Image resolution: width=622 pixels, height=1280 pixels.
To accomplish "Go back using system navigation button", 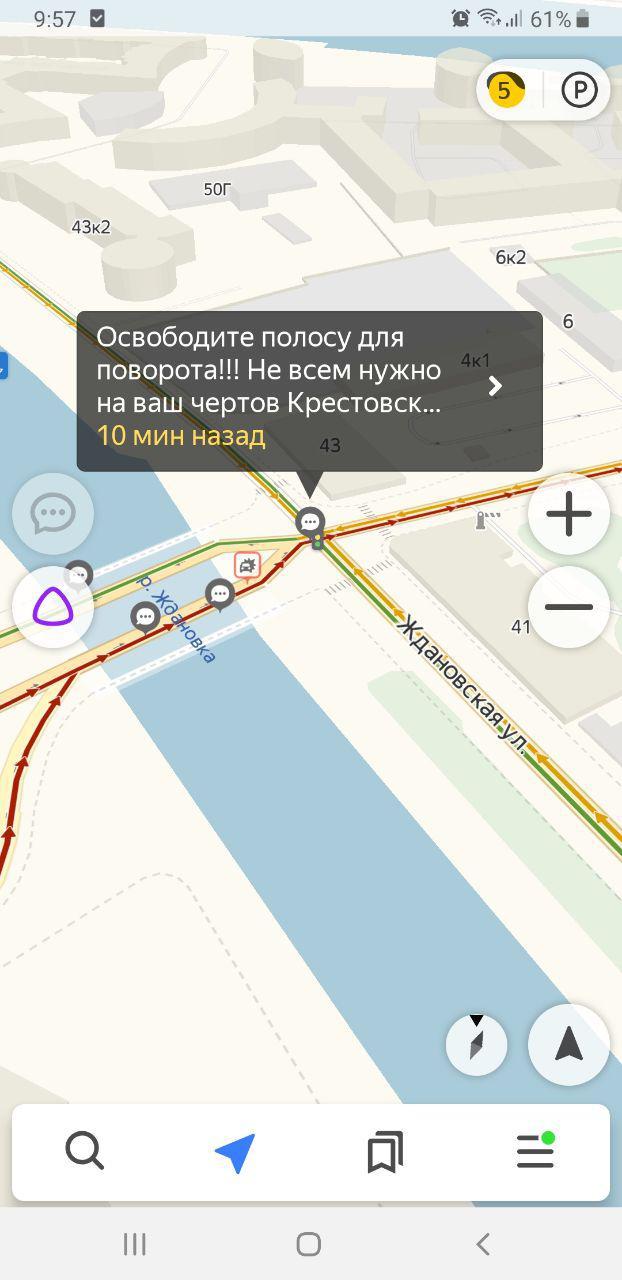I will click(x=483, y=1244).
